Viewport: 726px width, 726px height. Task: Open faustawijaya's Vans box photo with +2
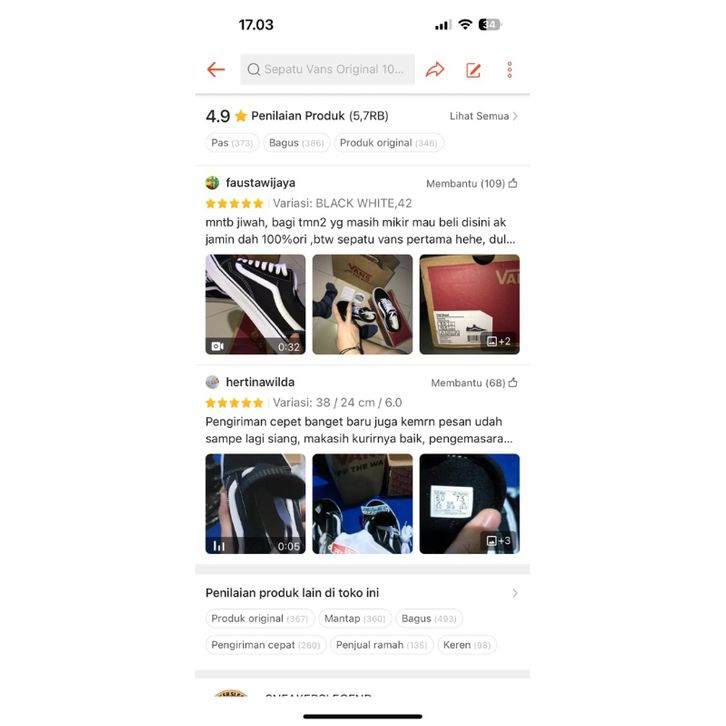coord(469,304)
